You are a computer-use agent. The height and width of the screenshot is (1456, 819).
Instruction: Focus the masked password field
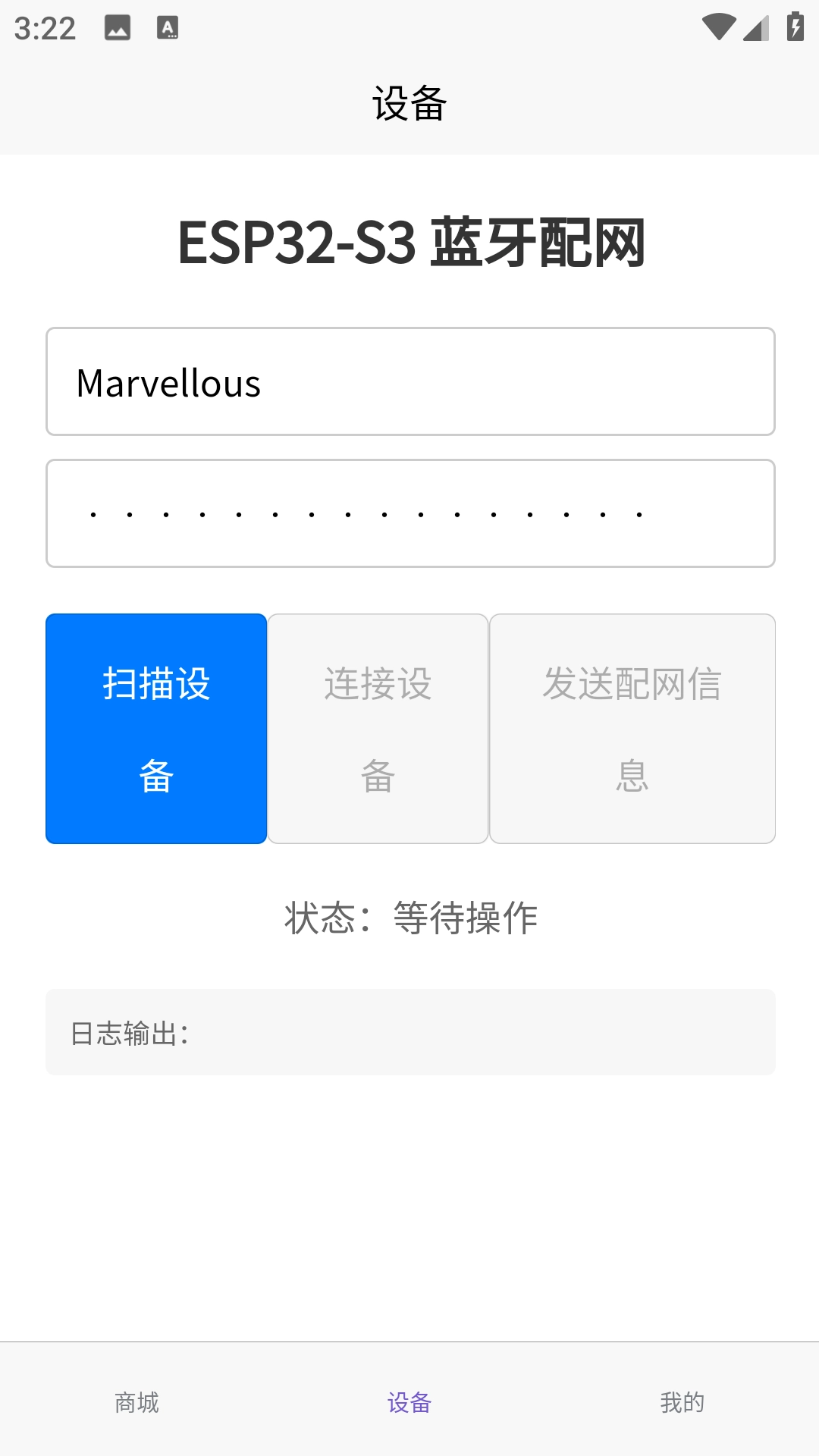pyautogui.click(x=409, y=513)
